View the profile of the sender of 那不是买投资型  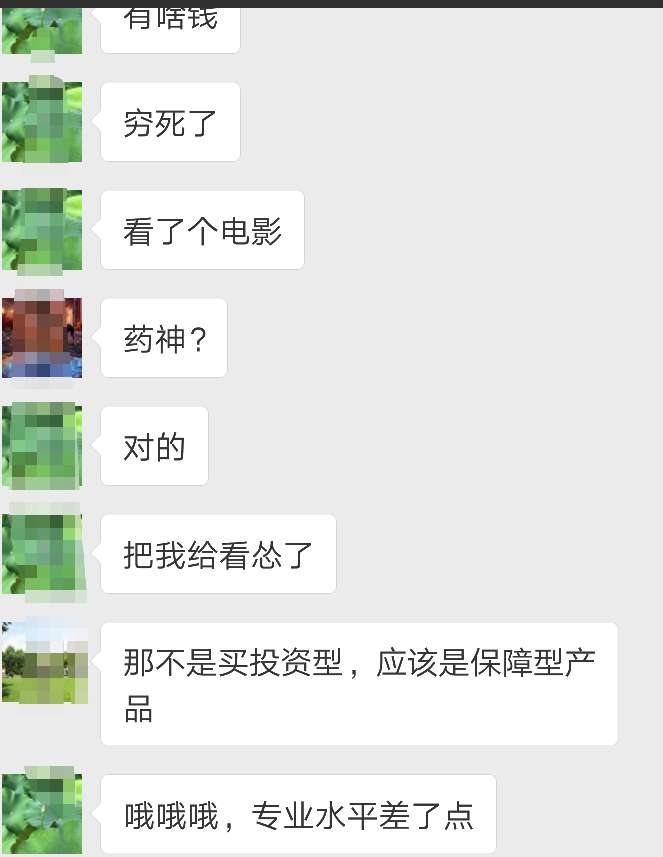click(42, 662)
